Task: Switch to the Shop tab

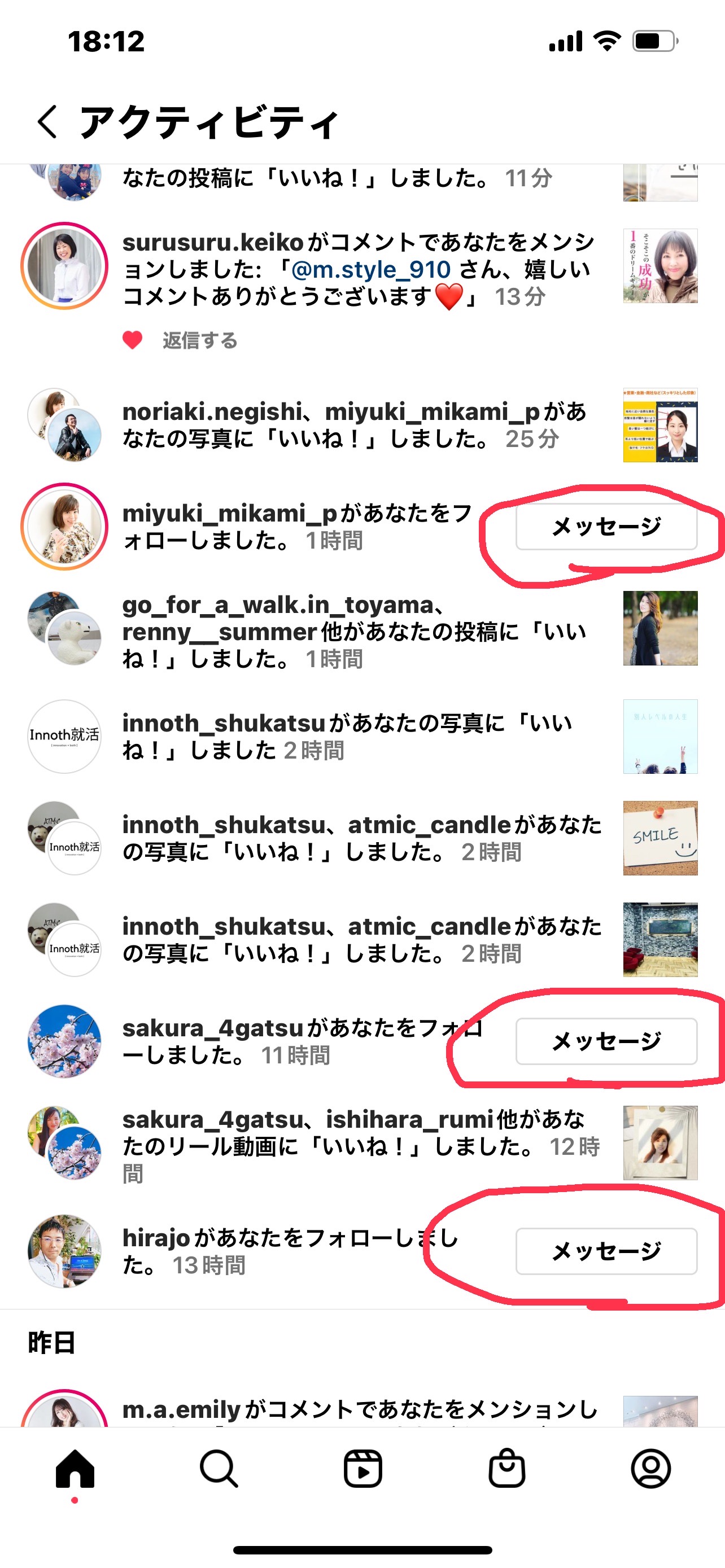Action: 506,1469
